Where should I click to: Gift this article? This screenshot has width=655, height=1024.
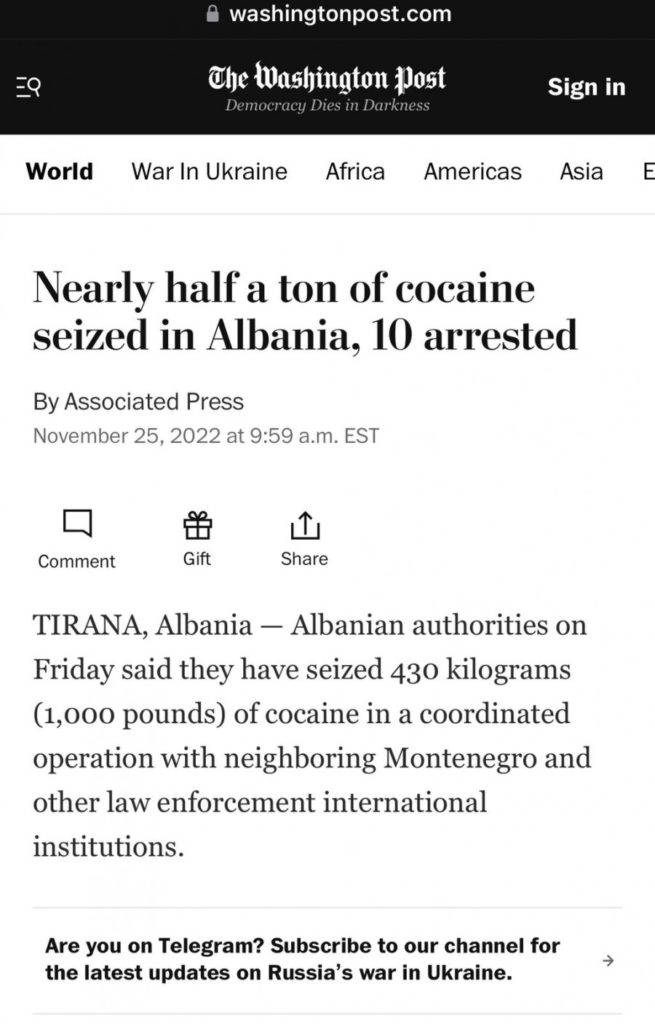pos(197,538)
